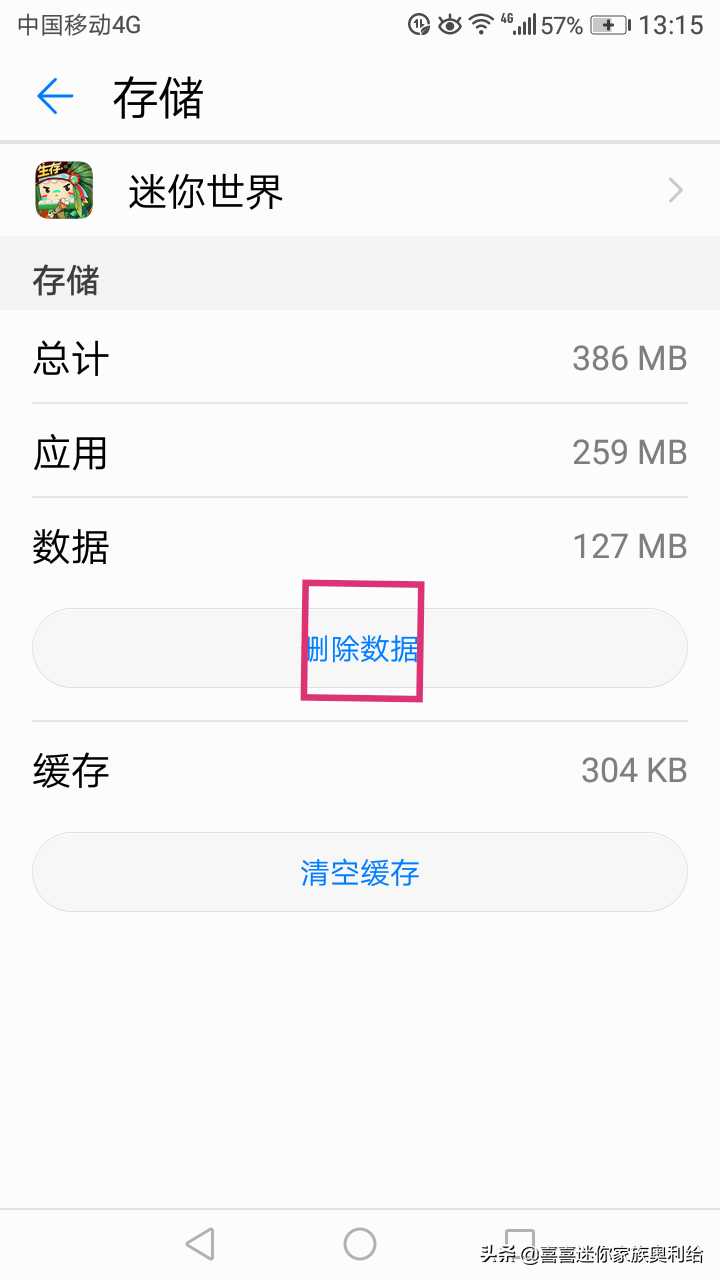This screenshot has width=720, height=1280.
Task: Clear cache with the 清空缓存 button
Action: tap(360, 872)
